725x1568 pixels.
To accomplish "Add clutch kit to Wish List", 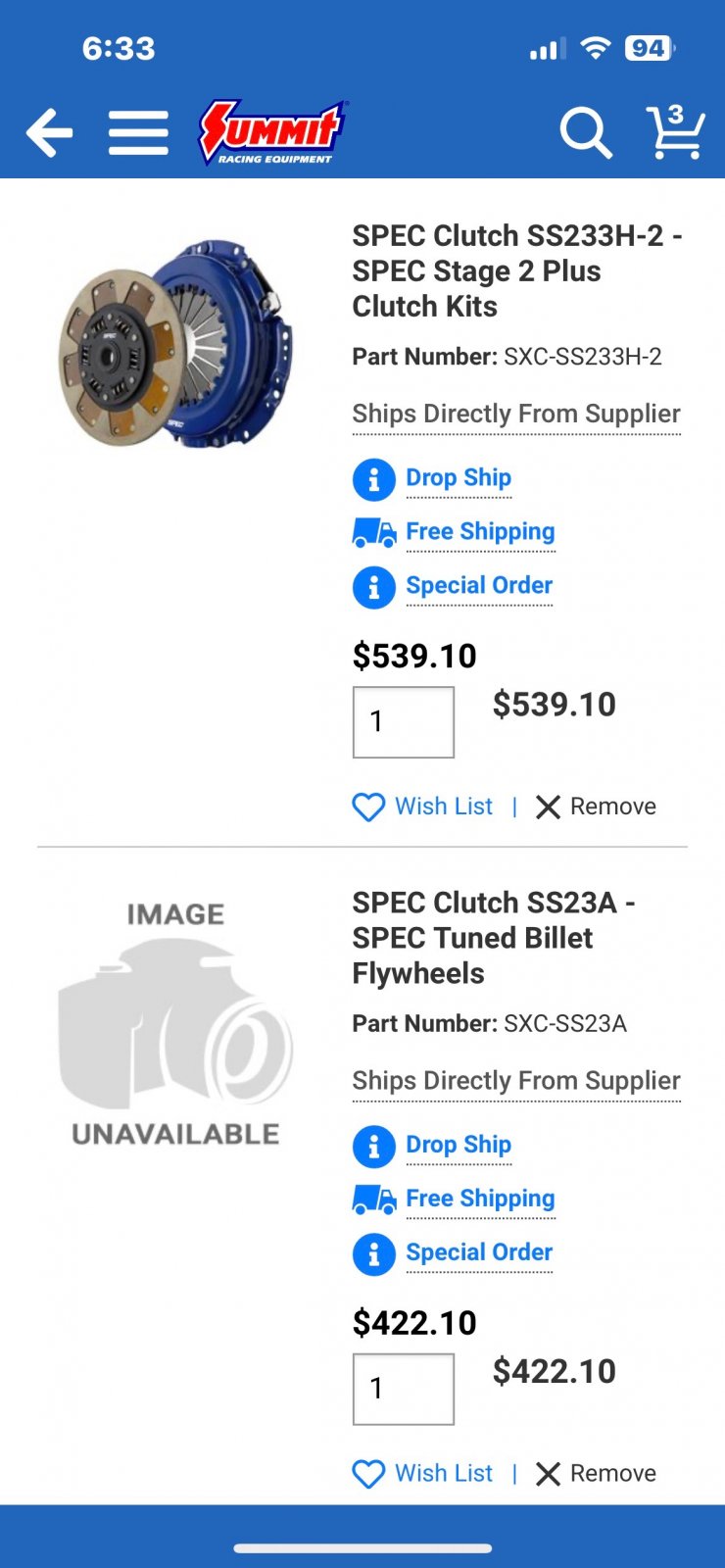I will [x=422, y=807].
